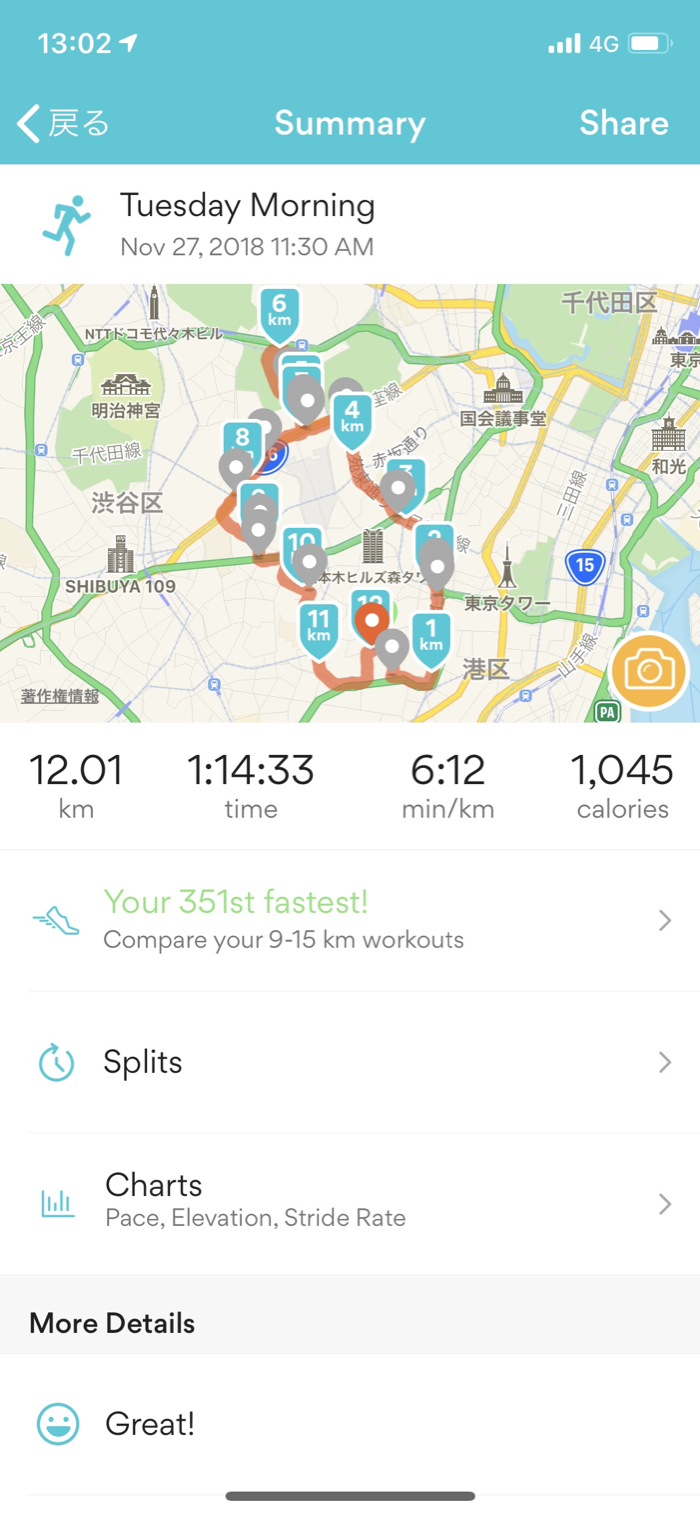Compare your 9-15 km workouts
Image resolution: width=700 pixels, height=1516 pixels.
click(x=350, y=920)
